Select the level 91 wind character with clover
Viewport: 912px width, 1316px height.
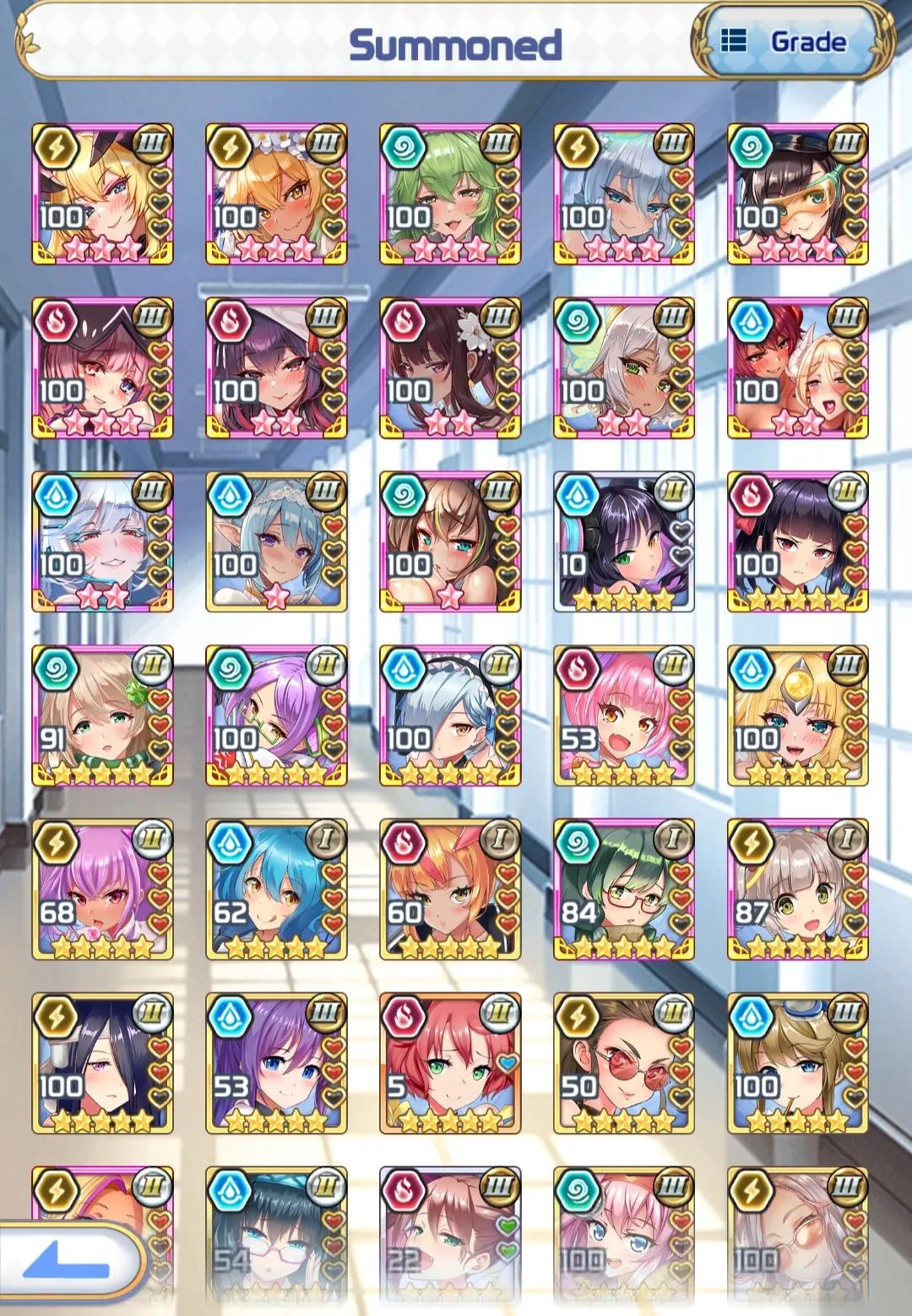click(102, 715)
